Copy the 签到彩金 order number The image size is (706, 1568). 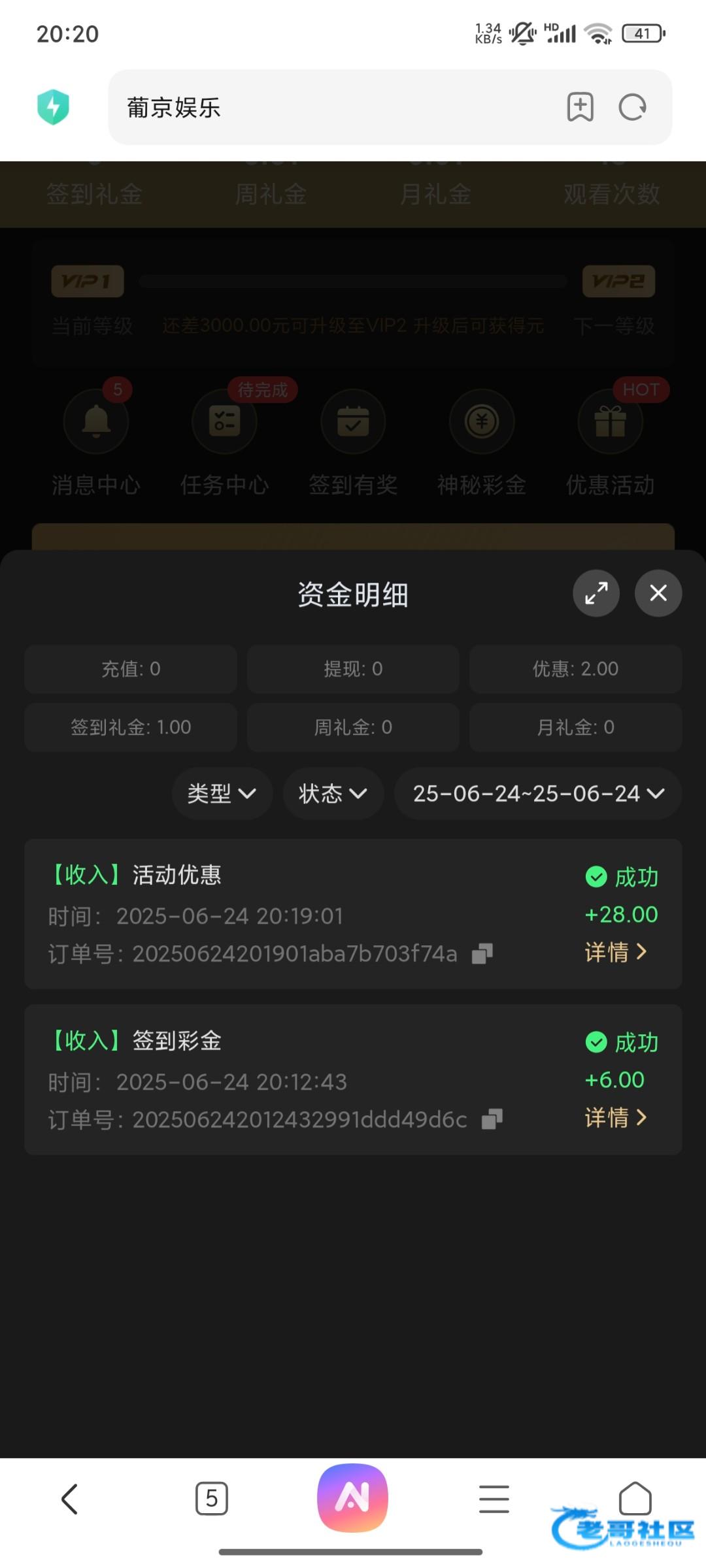pos(492,1119)
